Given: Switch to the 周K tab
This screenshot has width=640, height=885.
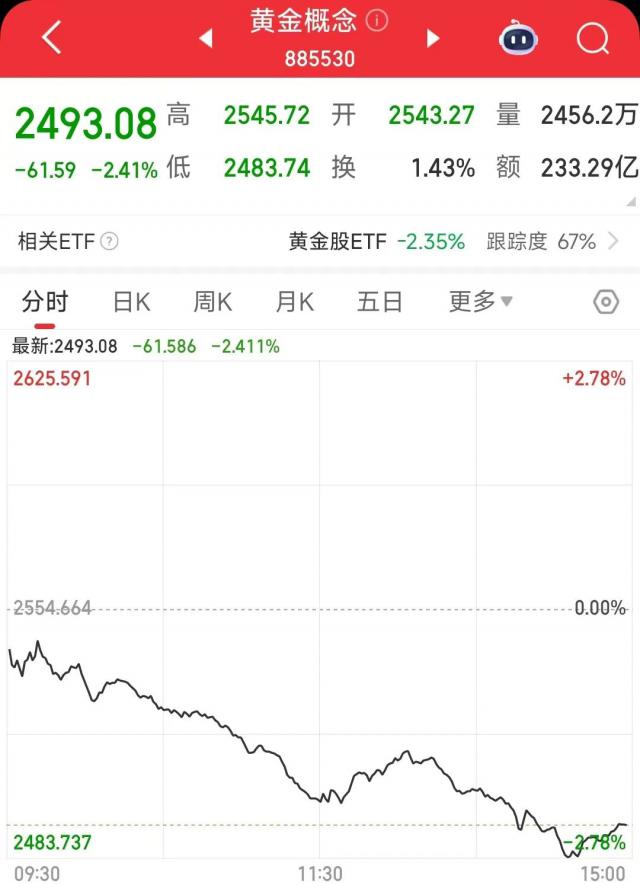Looking at the screenshot, I should tap(213, 301).
